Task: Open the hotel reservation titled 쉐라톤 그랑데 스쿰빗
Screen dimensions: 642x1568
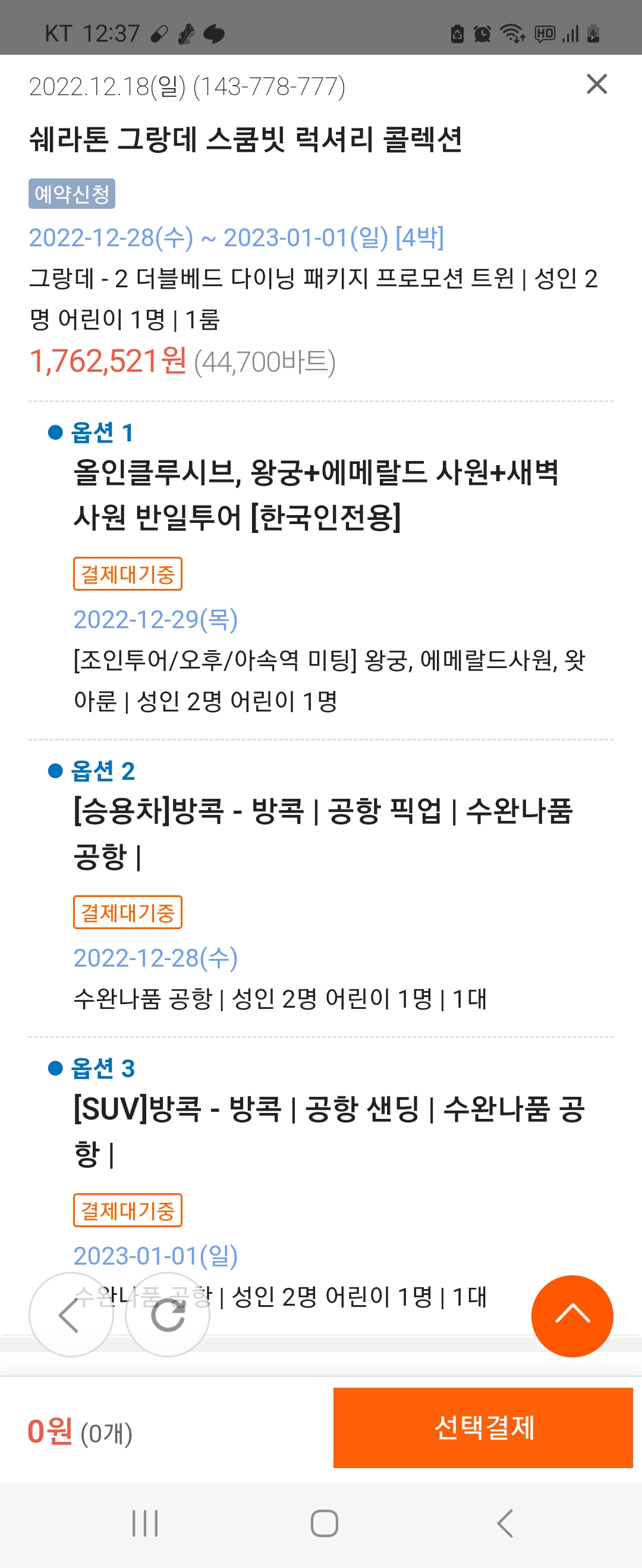Action: [x=246, y=139]
